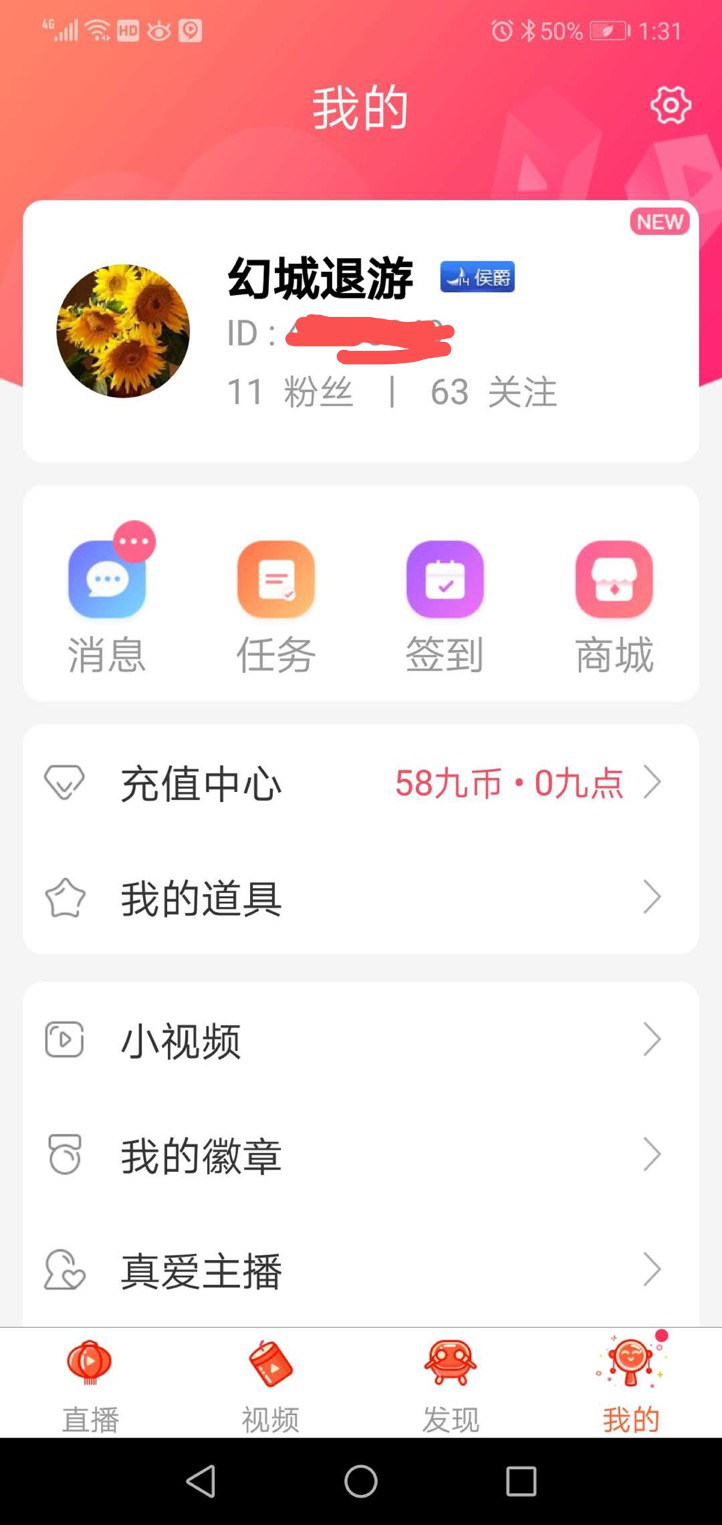722x1525 pixels.
Task: Open the 任务 tasks shortcut
Action: coord(276,606)
